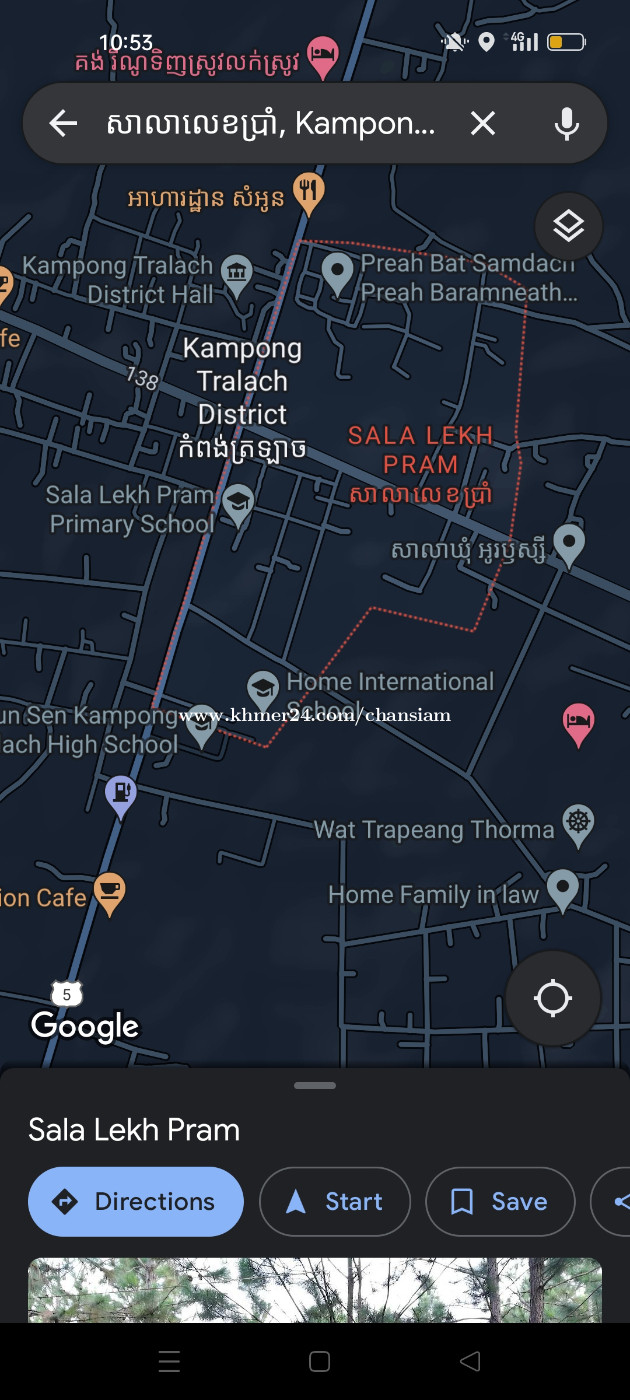Select the Home Family in law pin
The image size is (630, 1400).
[563, 888]
